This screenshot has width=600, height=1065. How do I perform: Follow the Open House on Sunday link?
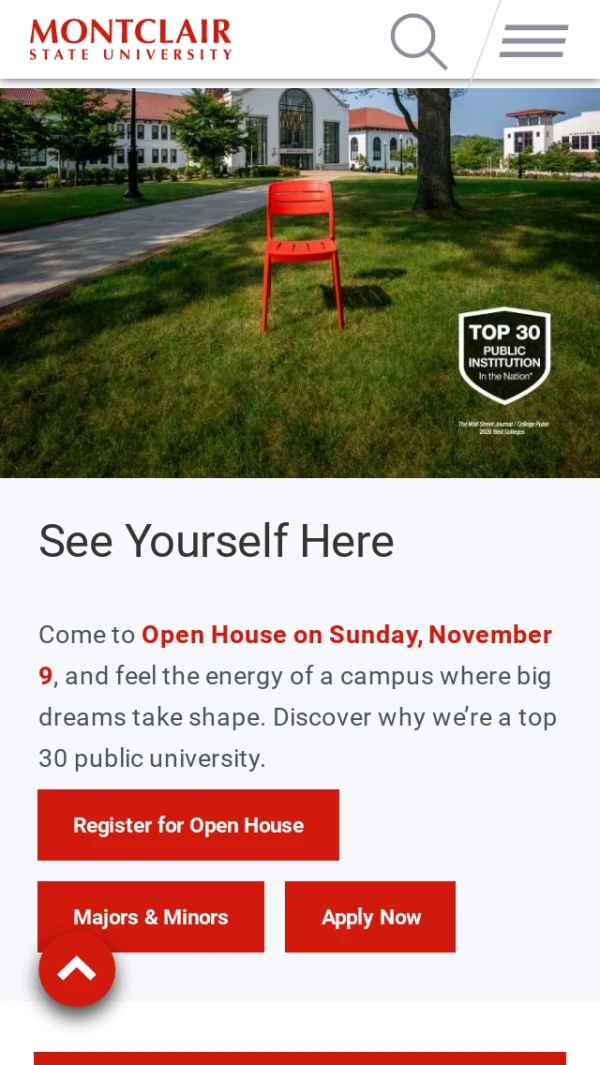click(346, 635)
